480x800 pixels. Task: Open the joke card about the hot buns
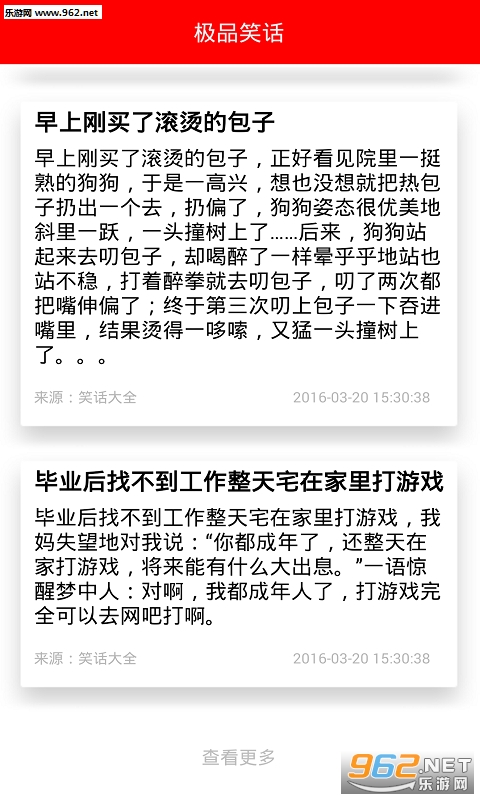click(239, 264)
